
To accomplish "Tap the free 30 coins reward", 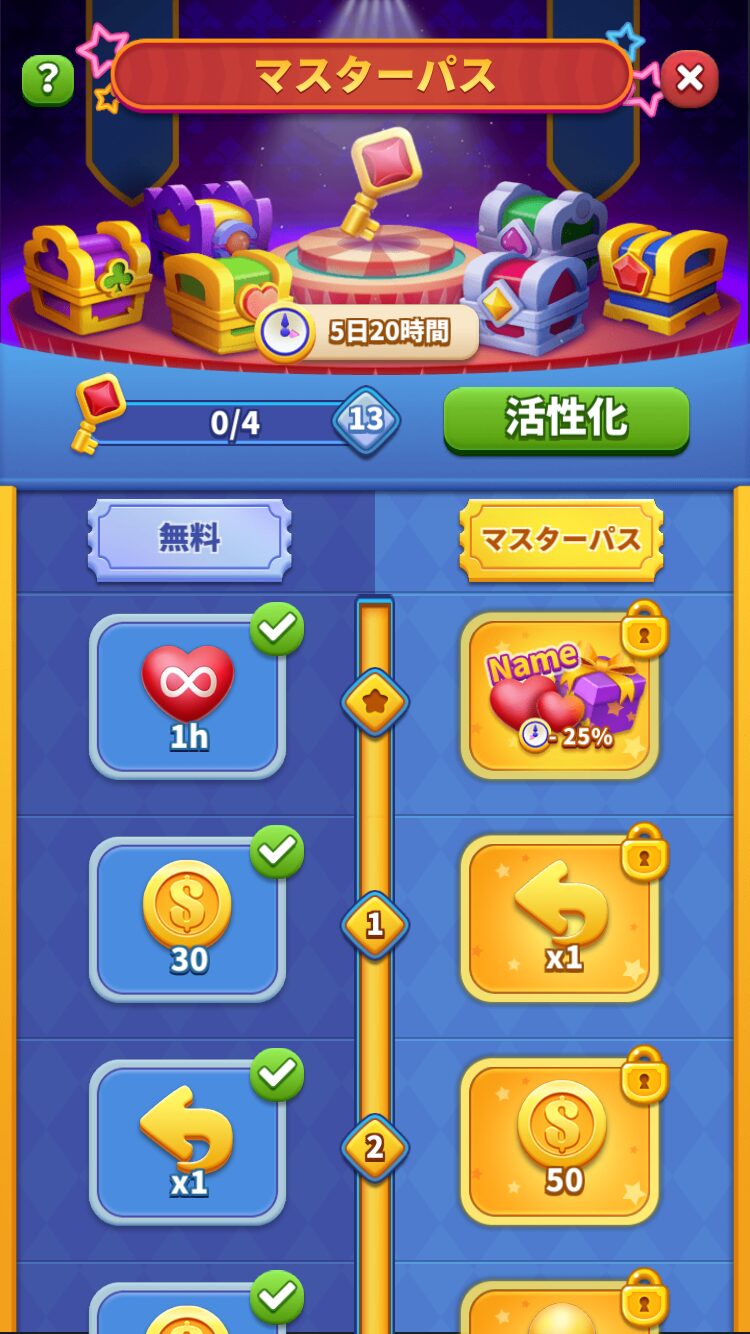I will (188, 920).
